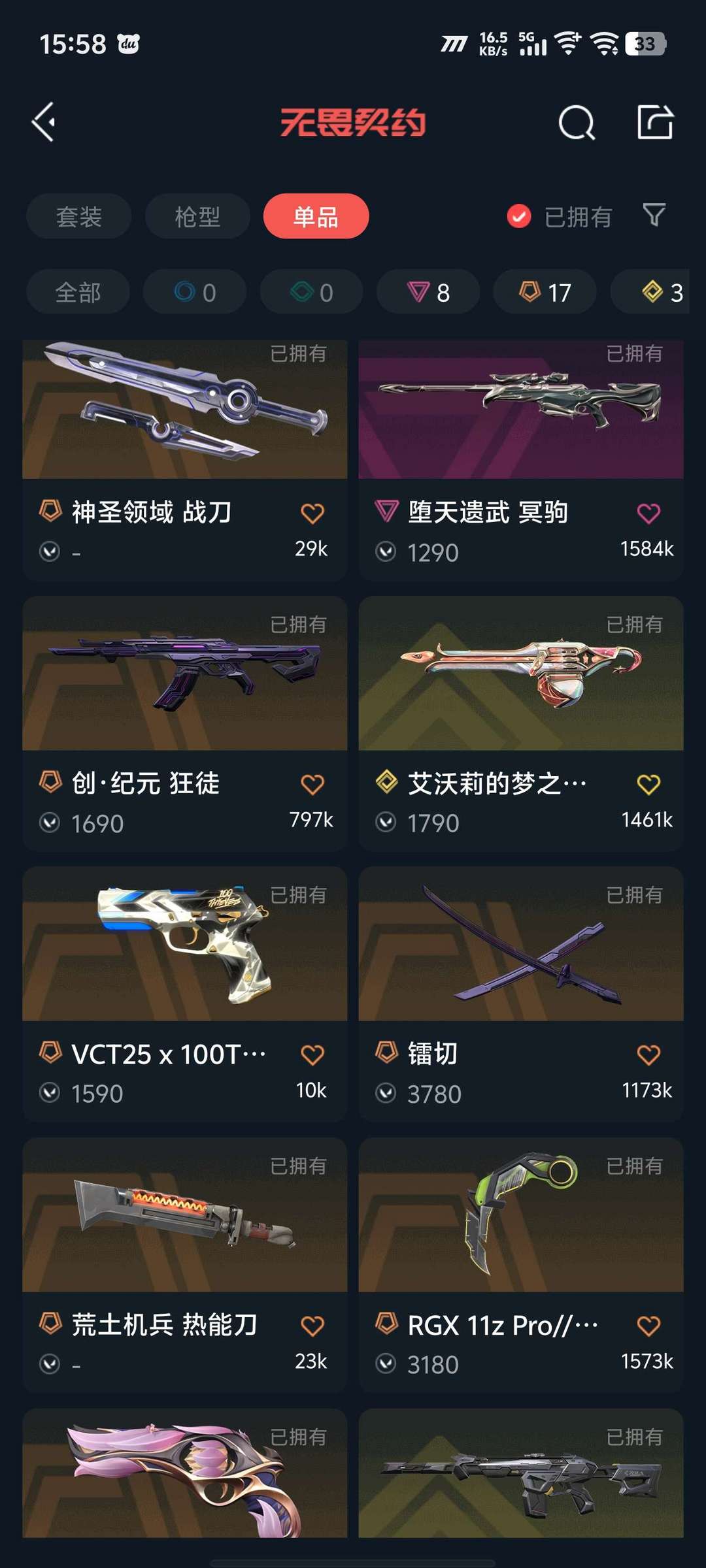706x1568 pixels.
Task: Like the 艾沃莉的梦之… skin
Action: (x=648, y=784)
